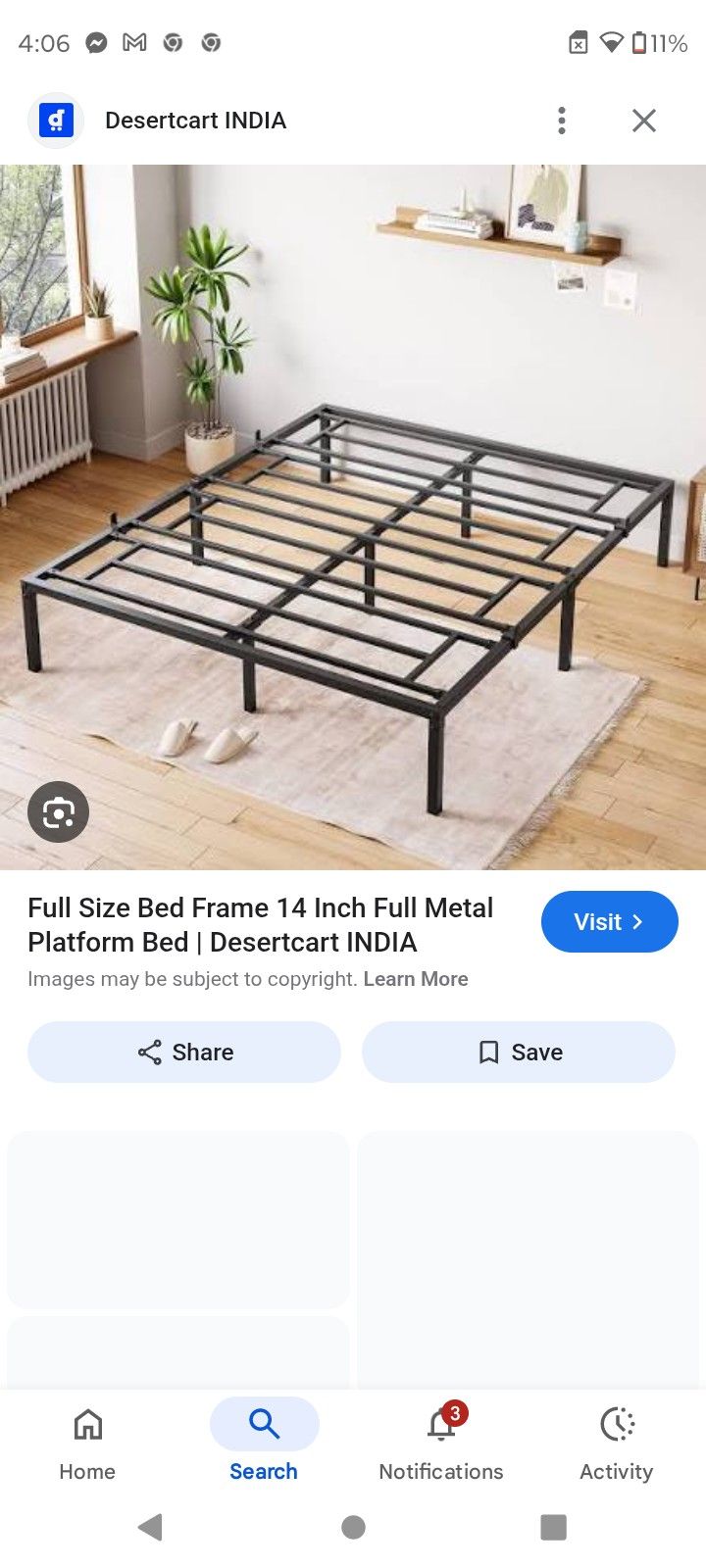Expand the overflow options next to Desertcart INDIA
This screenshot has width=706, height=1568.
click(562, 120)
